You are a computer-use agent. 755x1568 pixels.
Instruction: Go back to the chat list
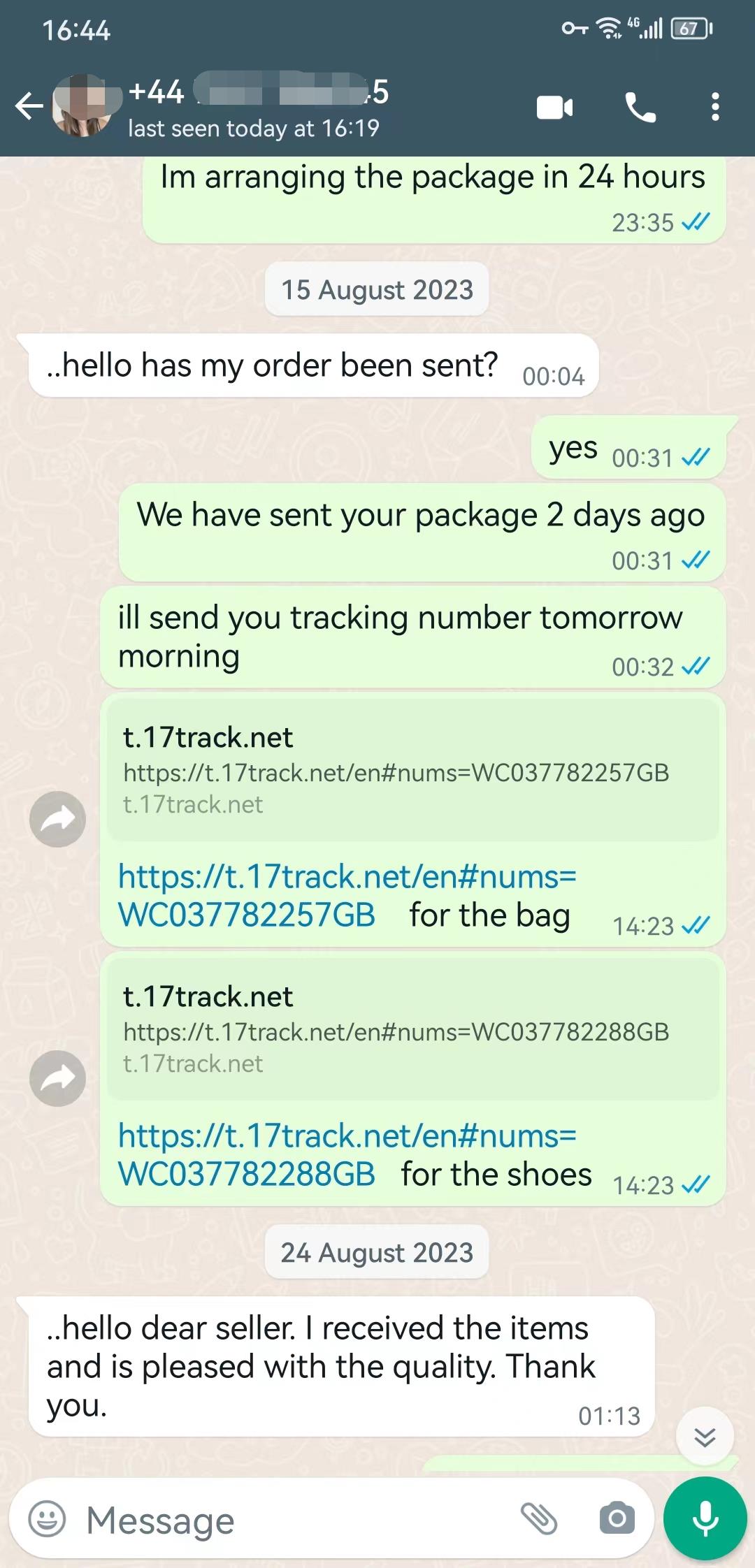click(x=29, y=106)
